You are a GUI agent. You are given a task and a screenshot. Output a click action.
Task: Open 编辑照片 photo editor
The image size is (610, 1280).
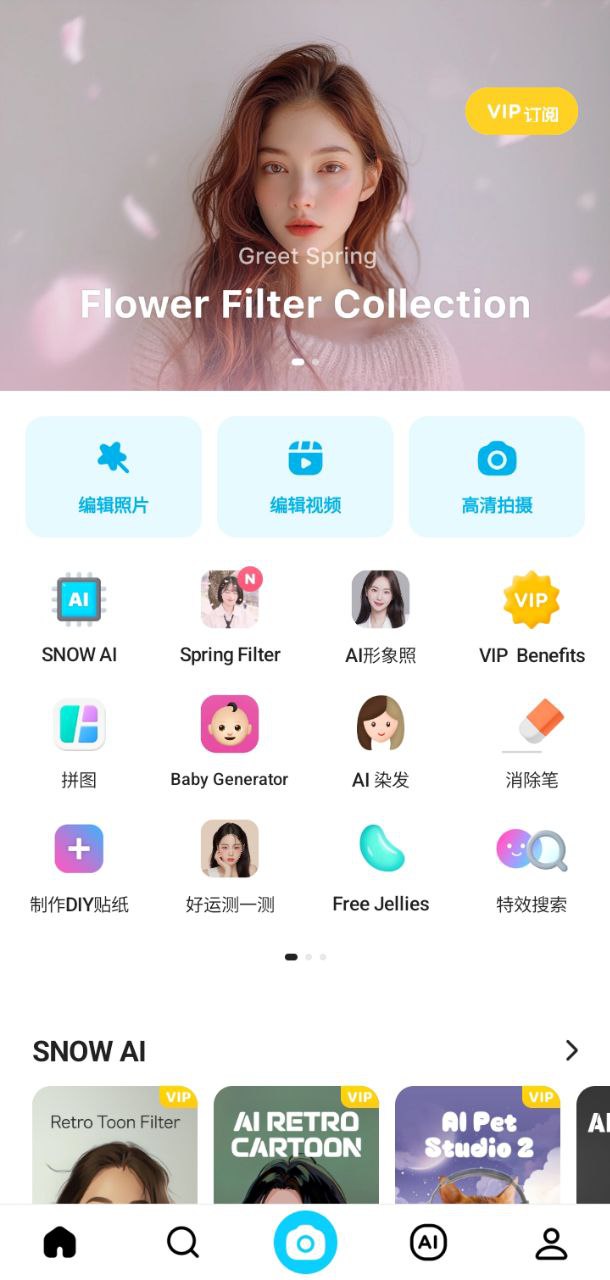(113, 477)
